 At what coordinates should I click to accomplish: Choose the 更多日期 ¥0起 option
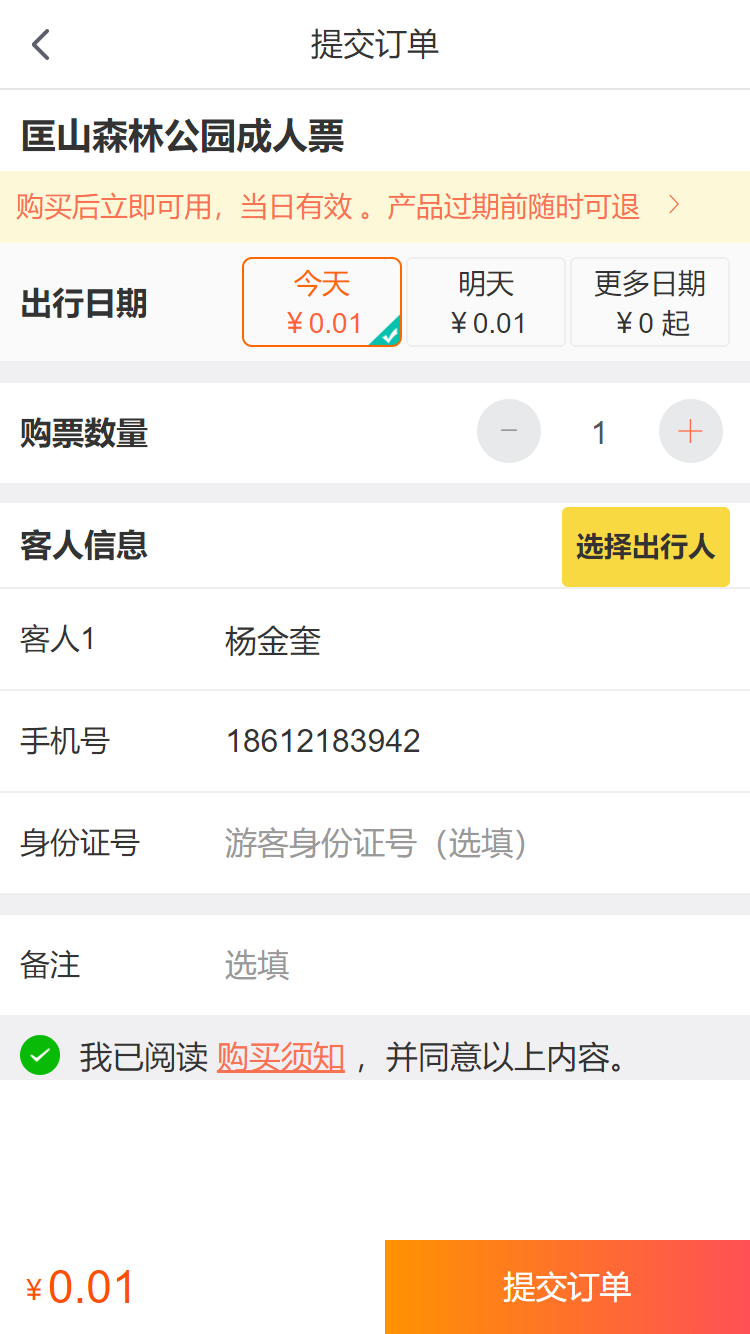click(x=650, y=302)
